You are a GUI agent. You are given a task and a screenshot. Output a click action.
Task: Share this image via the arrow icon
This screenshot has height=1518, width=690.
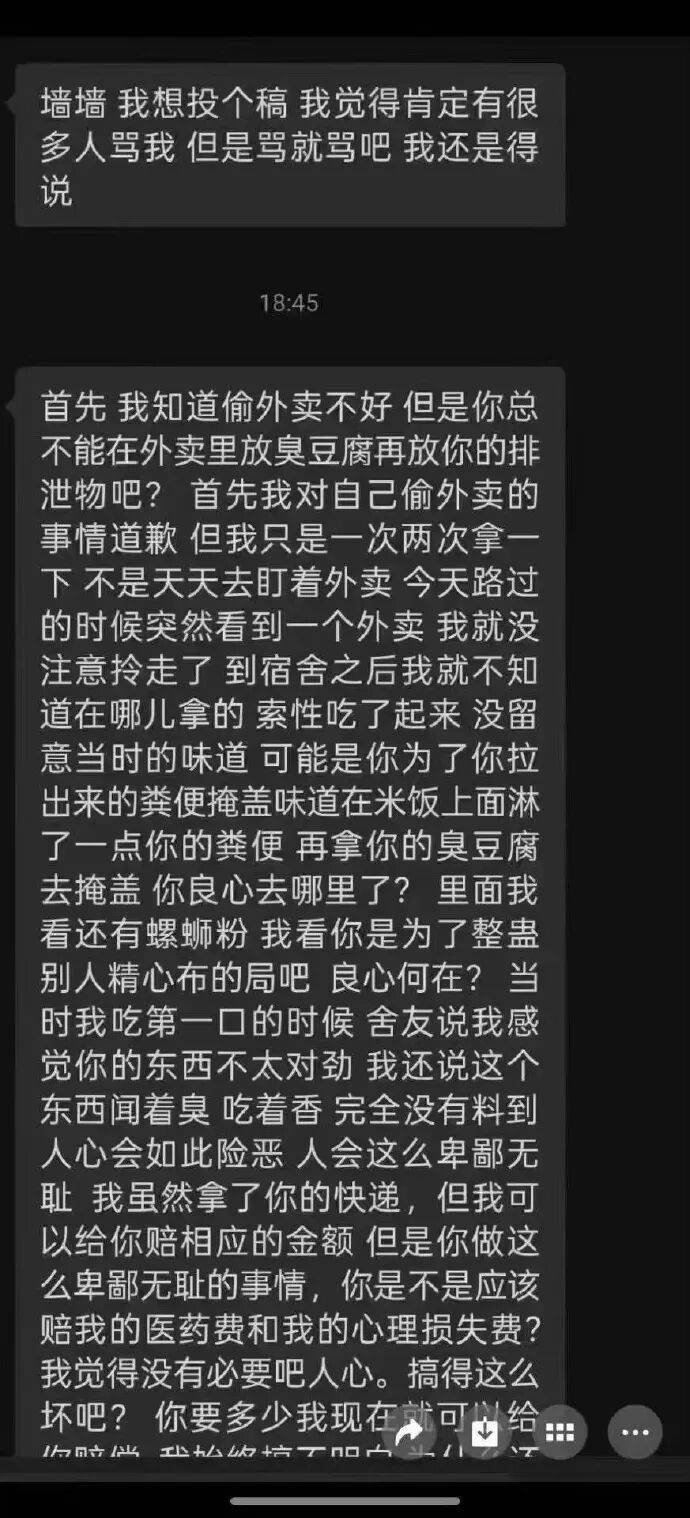(409, 1432)
